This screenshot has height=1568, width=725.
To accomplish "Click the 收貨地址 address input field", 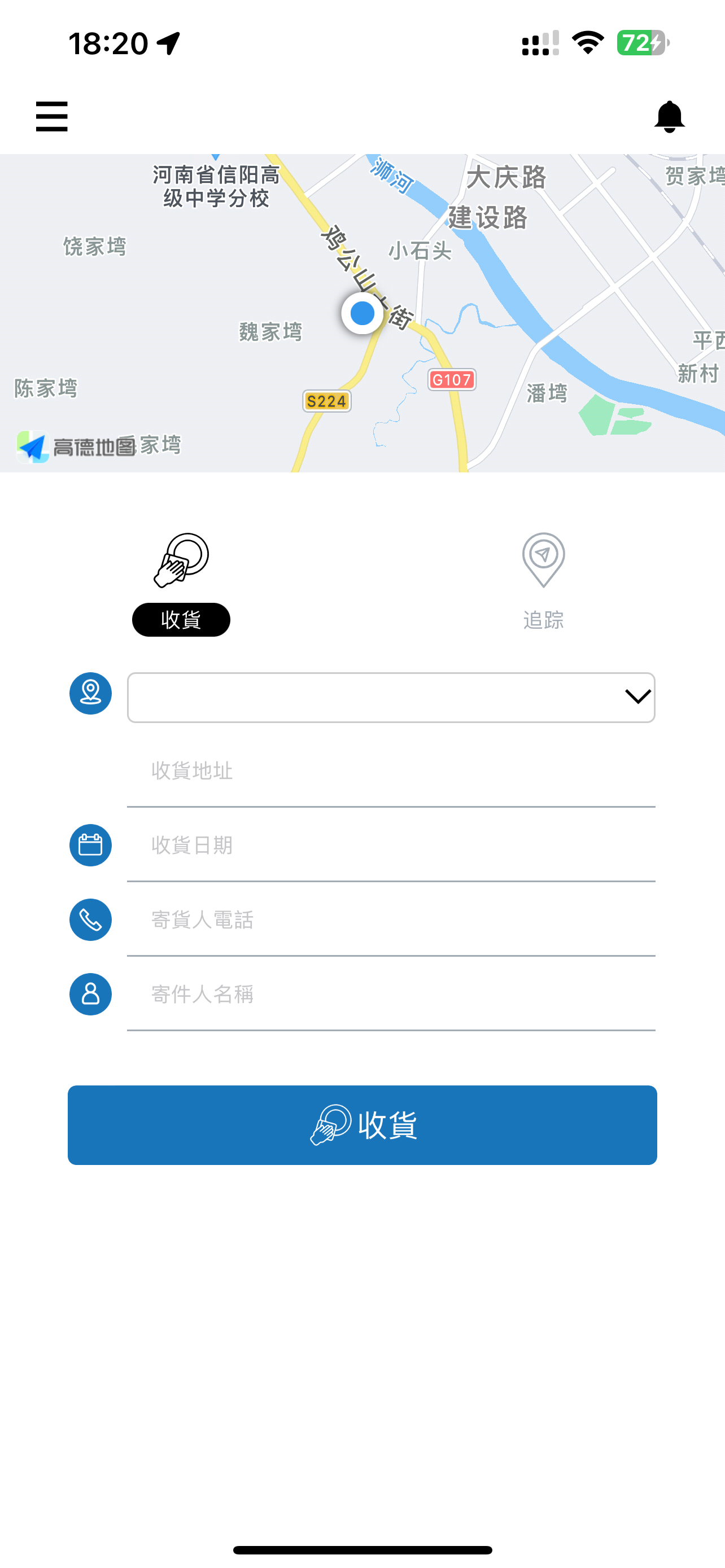I will pyautogui.click(x=390, y=770).
